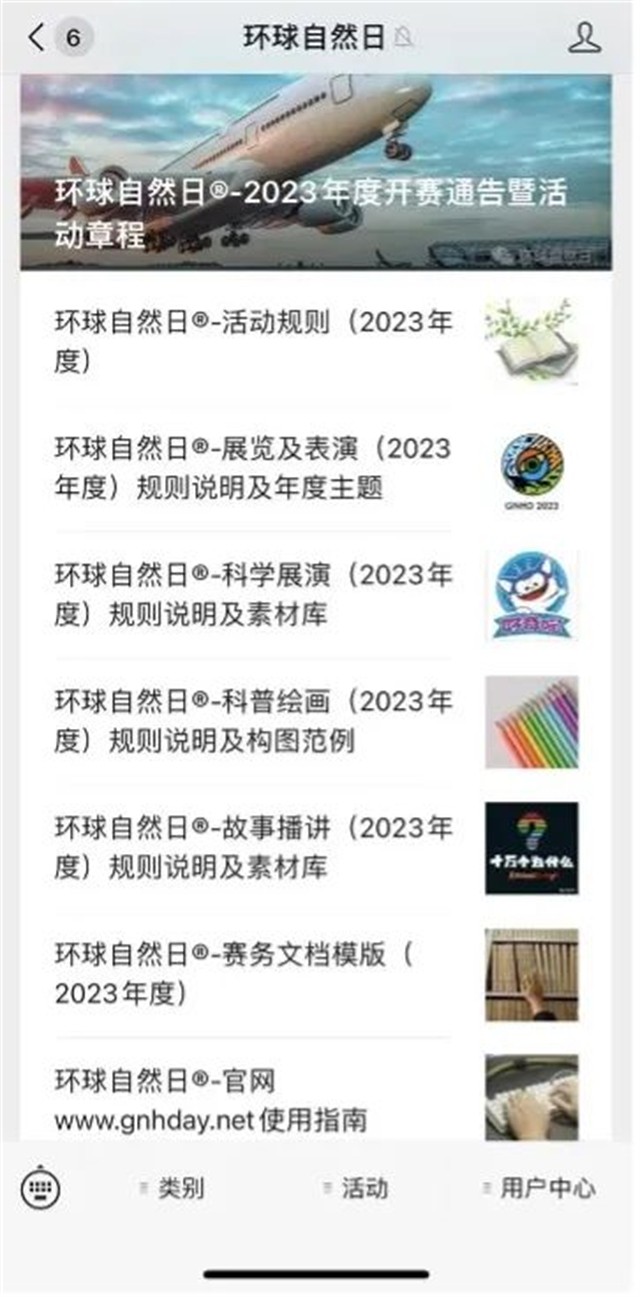This screenshot has height=1297, width=640.
Task: Open 故事播讲 规则说明及素材库 article
Action: [254, 847]
